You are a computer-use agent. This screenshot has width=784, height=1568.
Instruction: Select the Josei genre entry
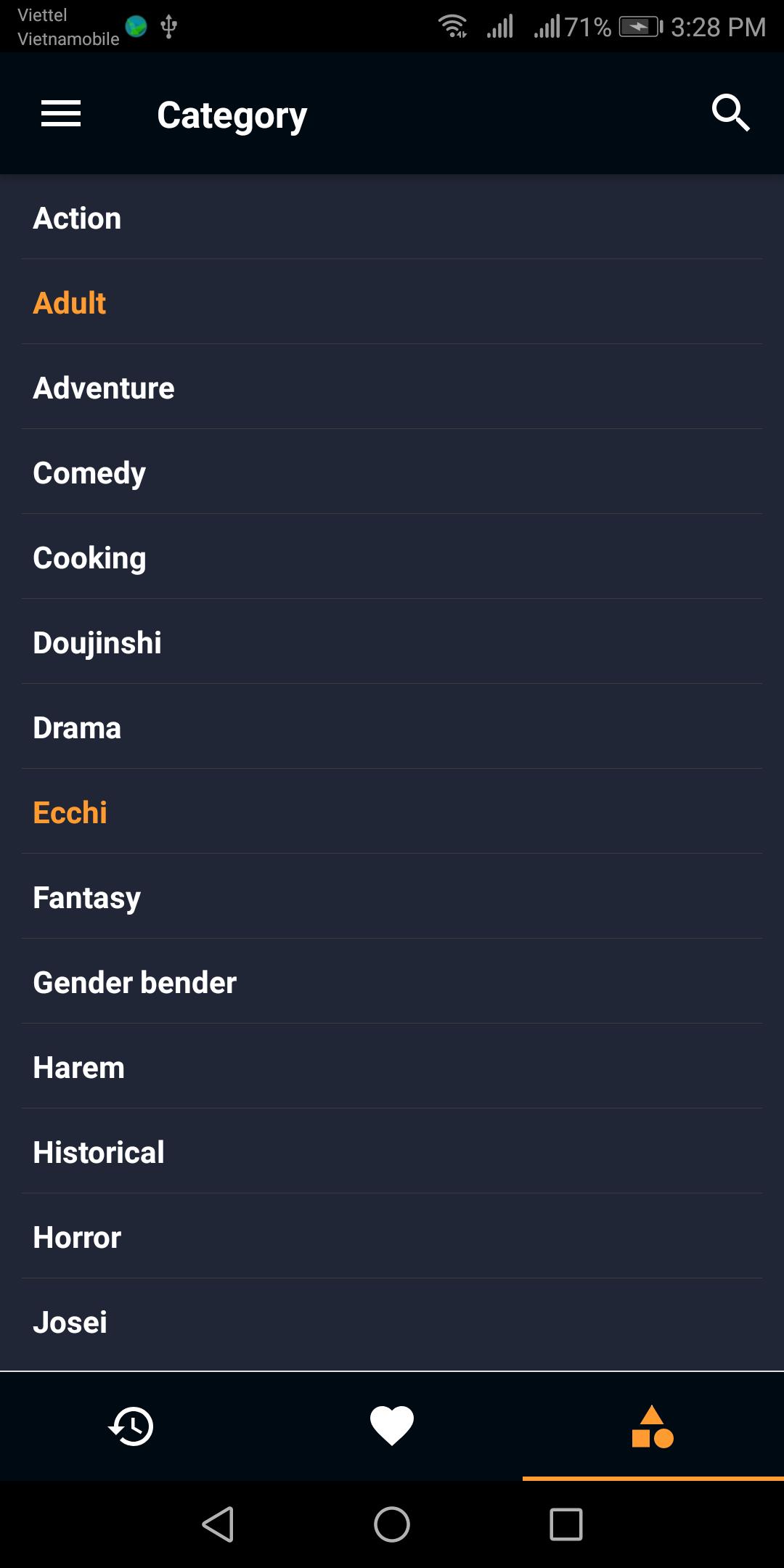[69, 1321]
